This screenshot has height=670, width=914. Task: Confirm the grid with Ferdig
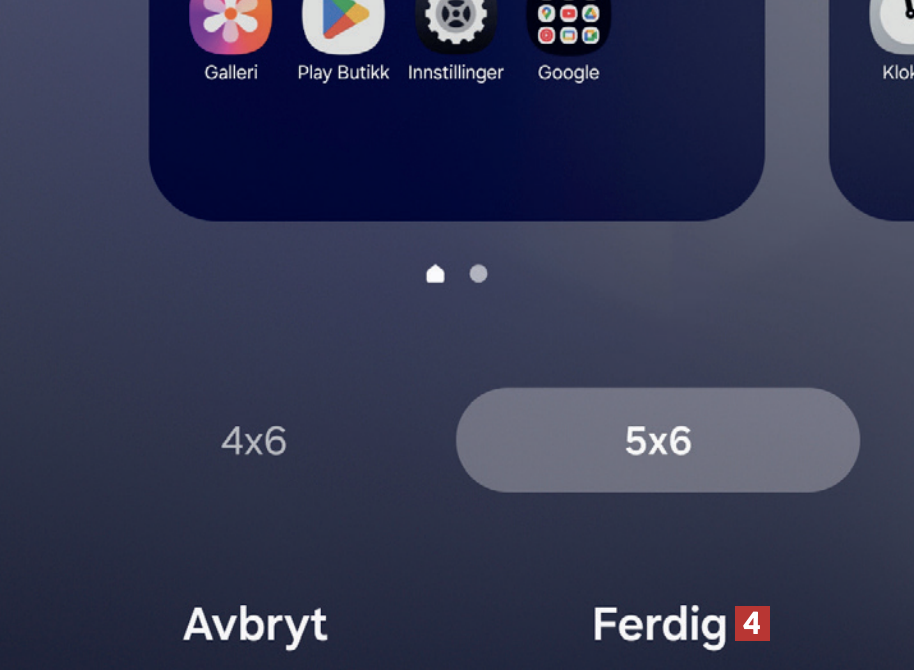[660, 625]
